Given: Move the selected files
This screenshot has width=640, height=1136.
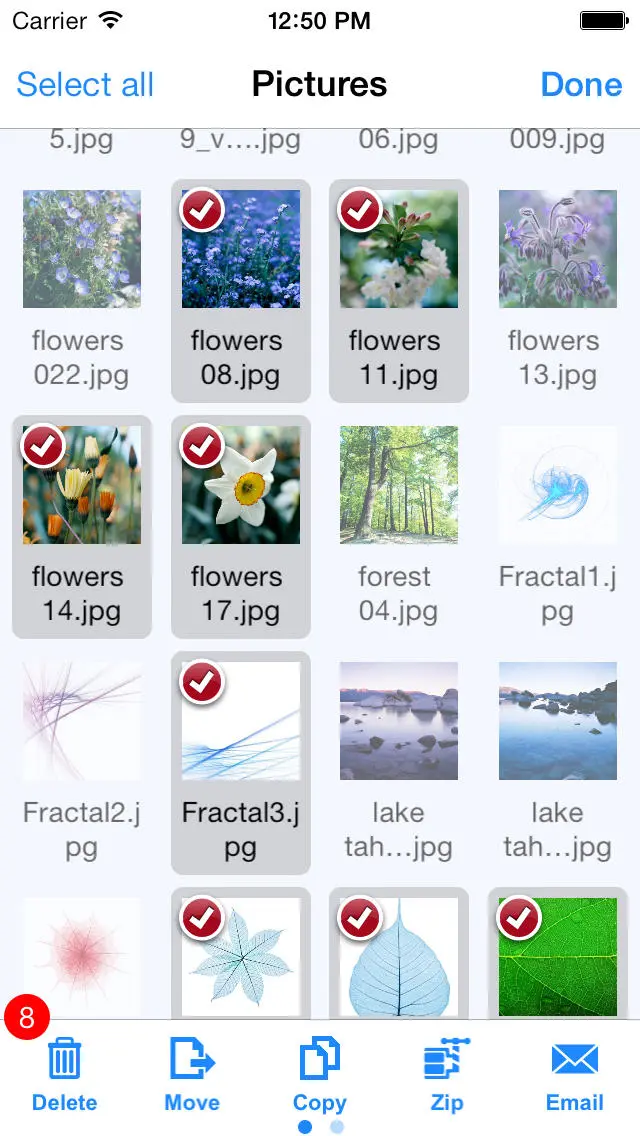Looking at the screenshot, I should tap(192, 1073).
